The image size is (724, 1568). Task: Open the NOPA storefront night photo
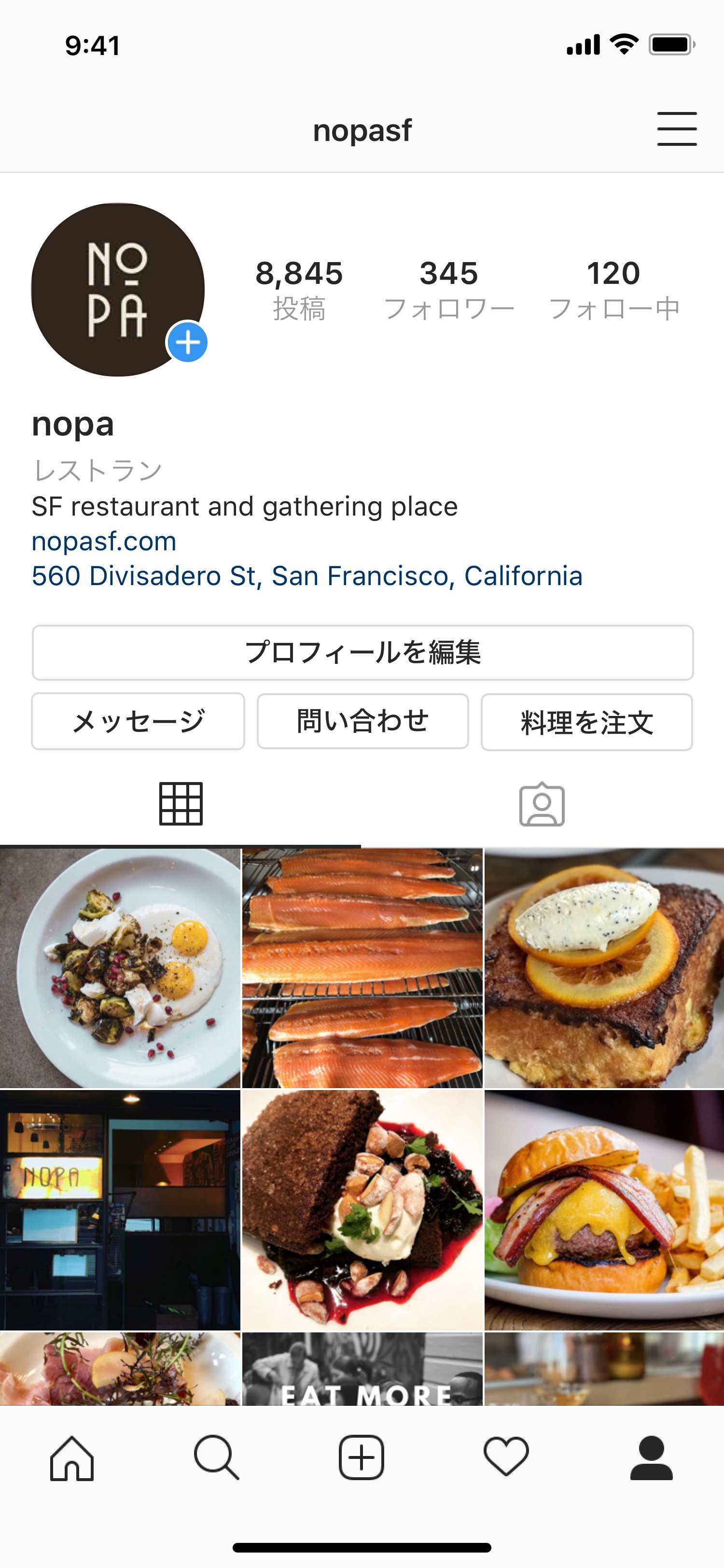click(120, 1211)
